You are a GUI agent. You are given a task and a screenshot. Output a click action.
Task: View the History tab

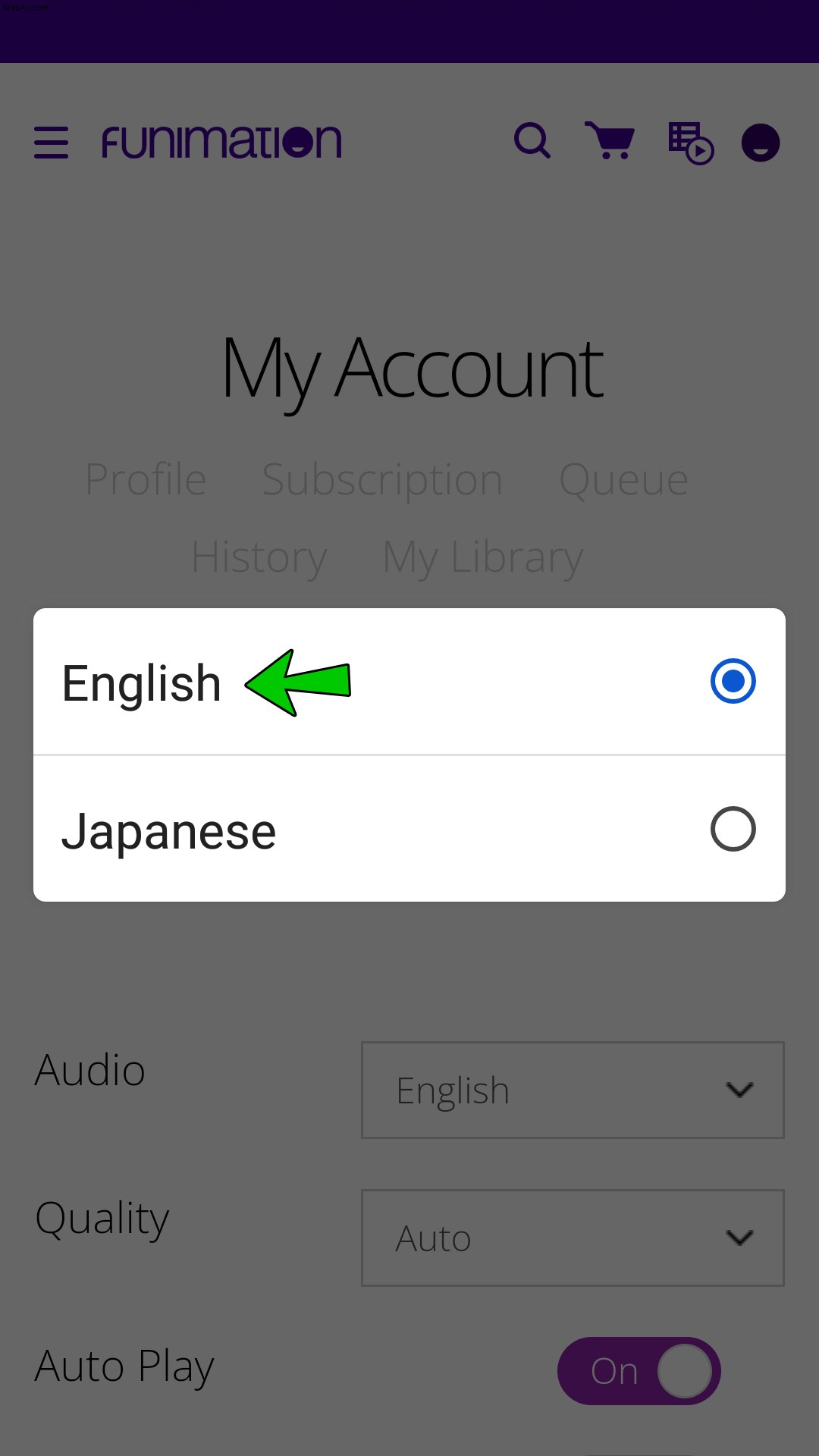(259, 558)
